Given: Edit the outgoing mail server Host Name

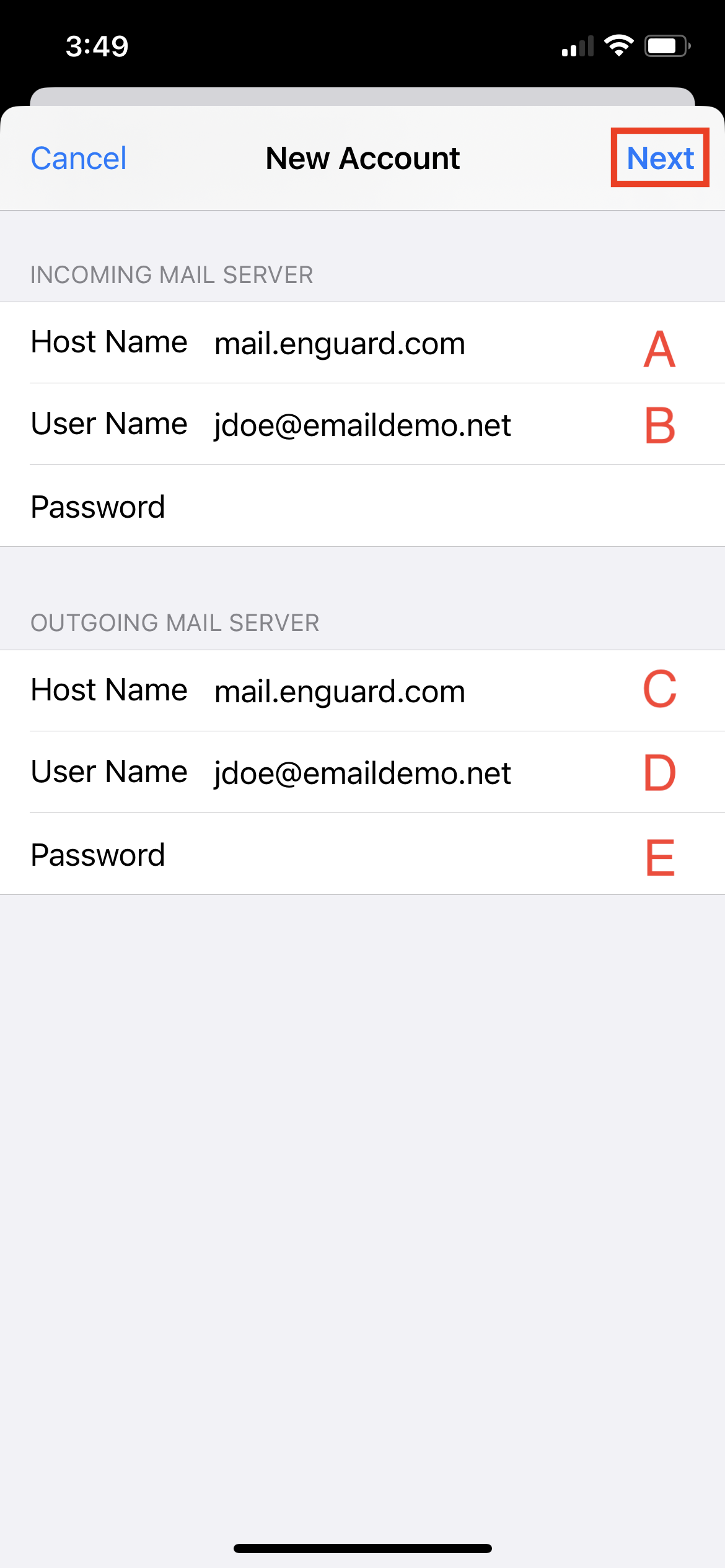Looking at the screenshot, I should tap(362, 690).
